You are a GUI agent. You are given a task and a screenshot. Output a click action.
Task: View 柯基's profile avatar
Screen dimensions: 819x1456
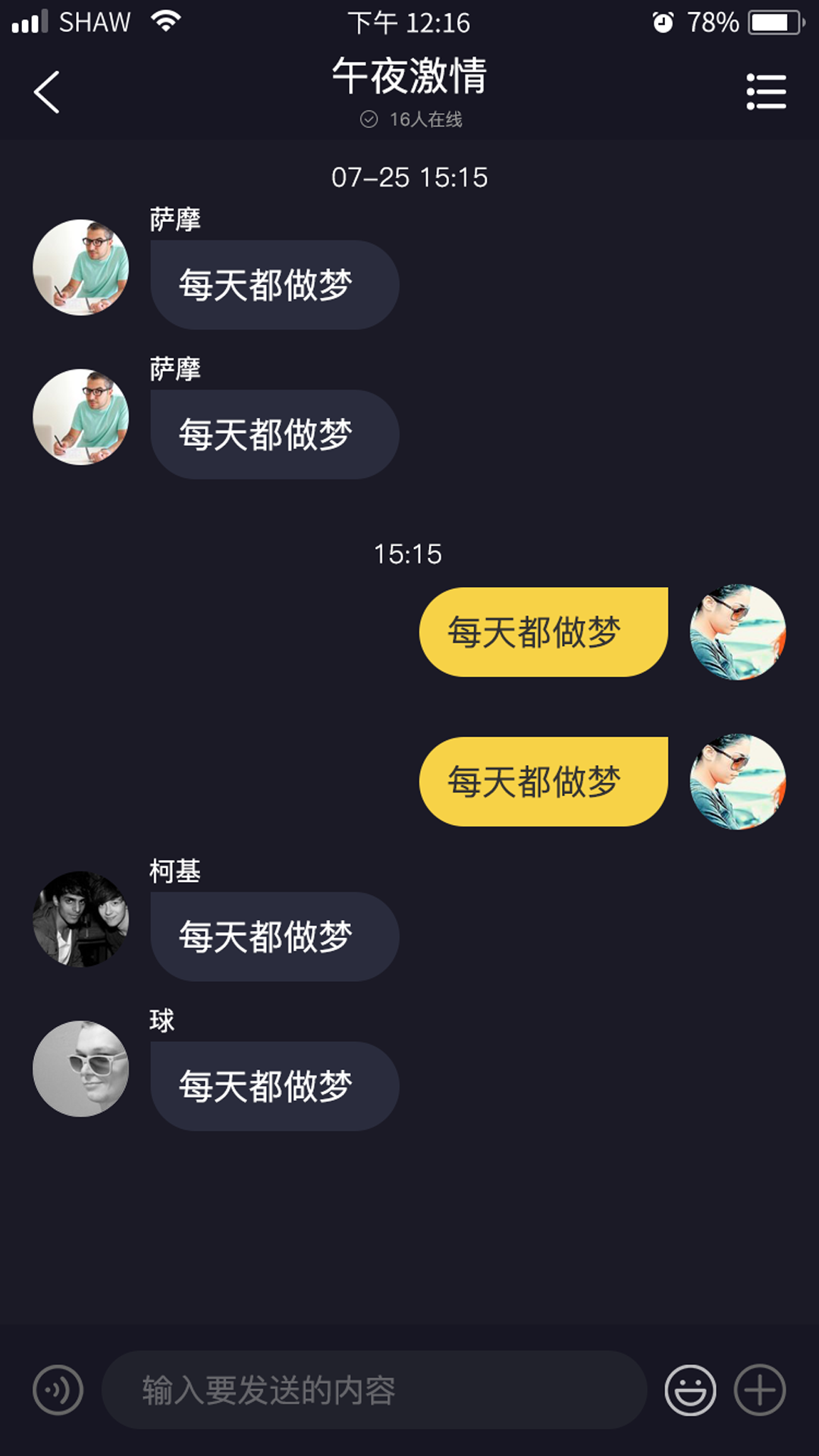(80, 919)
